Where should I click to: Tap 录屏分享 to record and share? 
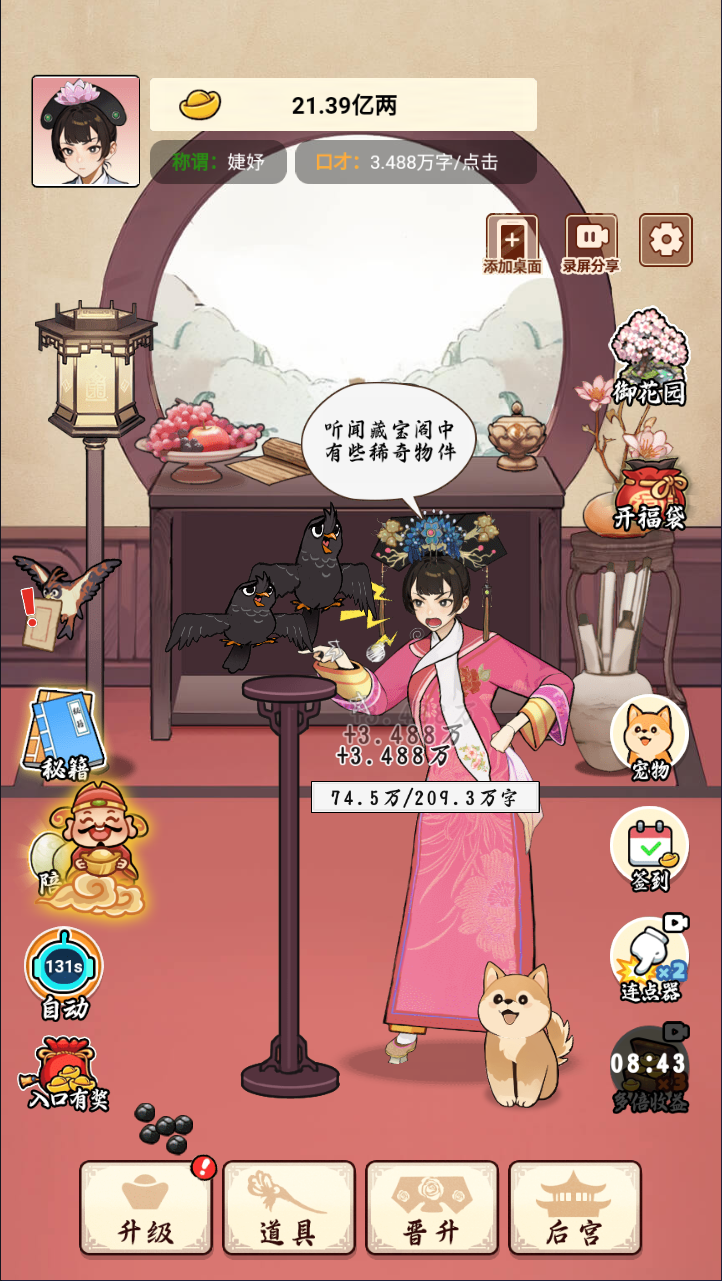pyautogui.click(x=591, y=243)
